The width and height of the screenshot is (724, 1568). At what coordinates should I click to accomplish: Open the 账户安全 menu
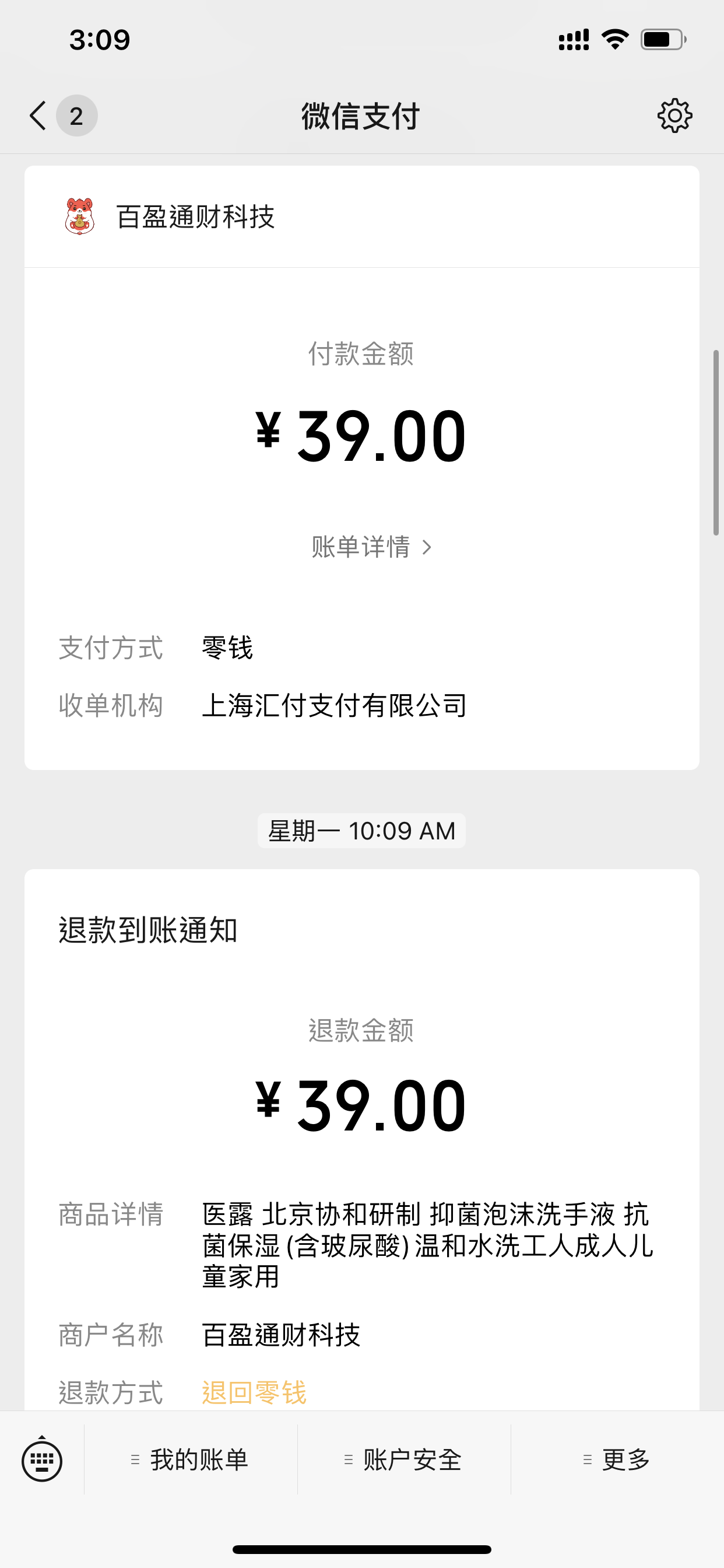(x=404, y=1460)
